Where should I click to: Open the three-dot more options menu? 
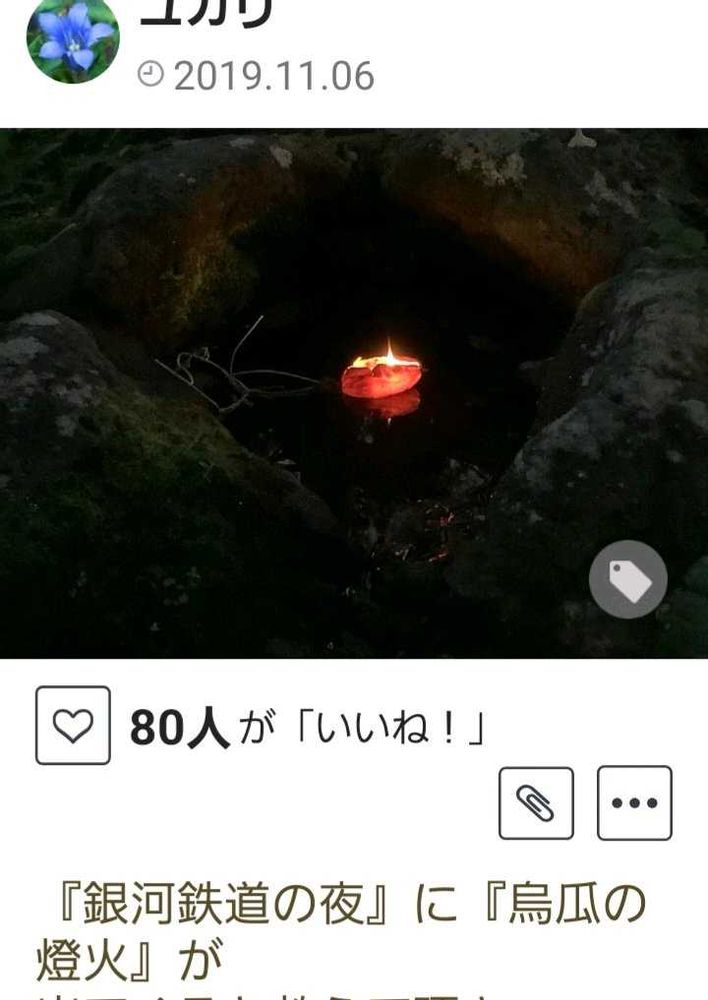(634, 803)
